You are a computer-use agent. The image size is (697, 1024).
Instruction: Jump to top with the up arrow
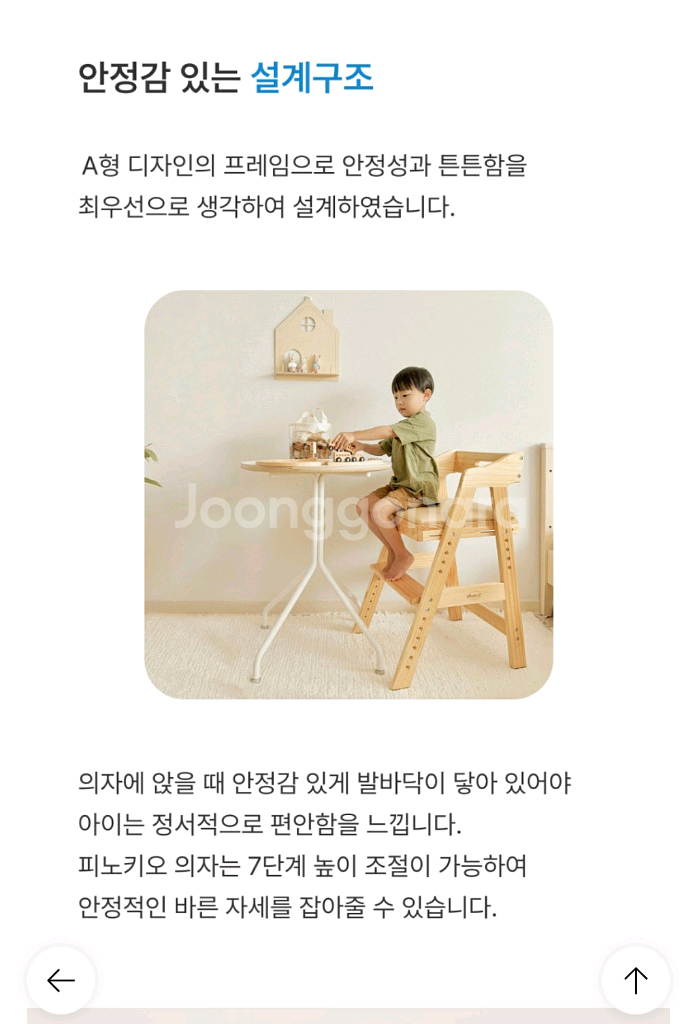[636, 980]
